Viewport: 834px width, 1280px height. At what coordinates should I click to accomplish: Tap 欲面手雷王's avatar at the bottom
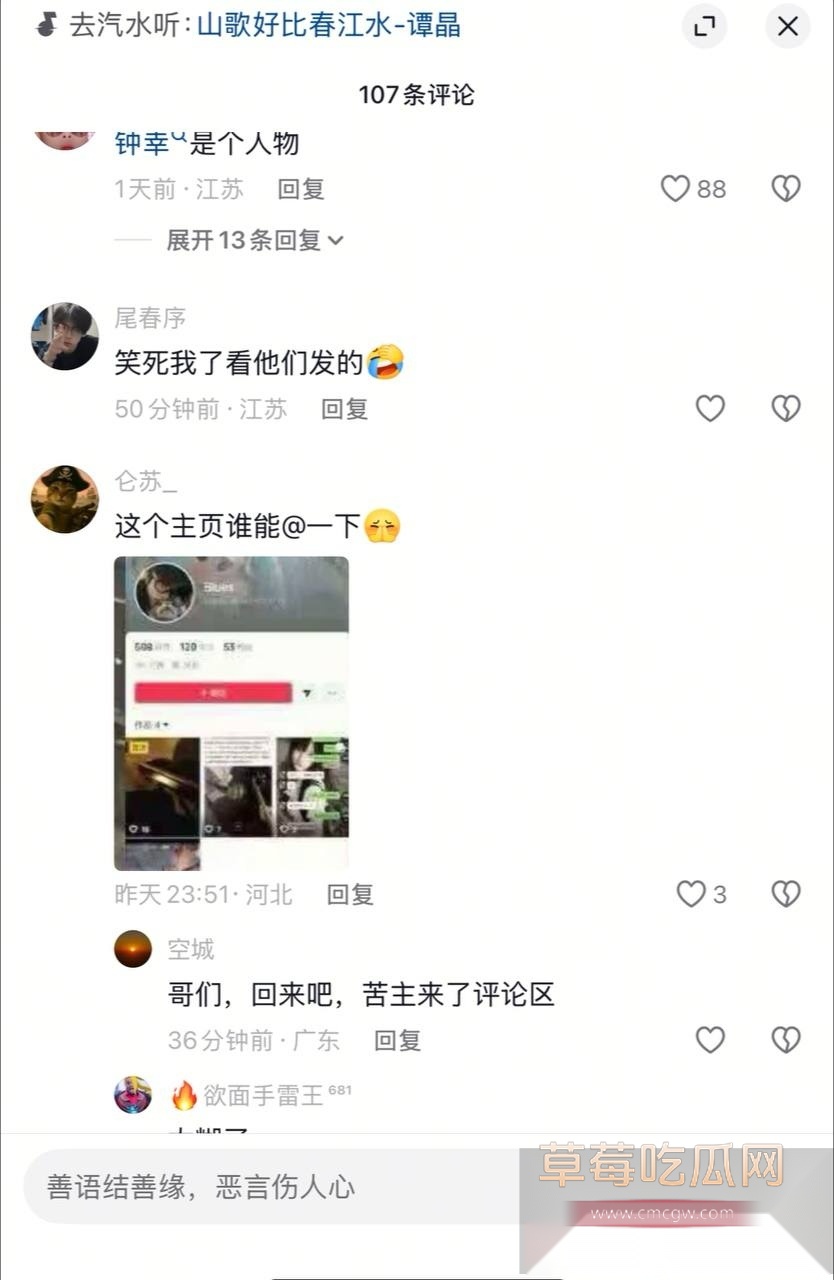pyautogui.click(x=134, y=1096)
